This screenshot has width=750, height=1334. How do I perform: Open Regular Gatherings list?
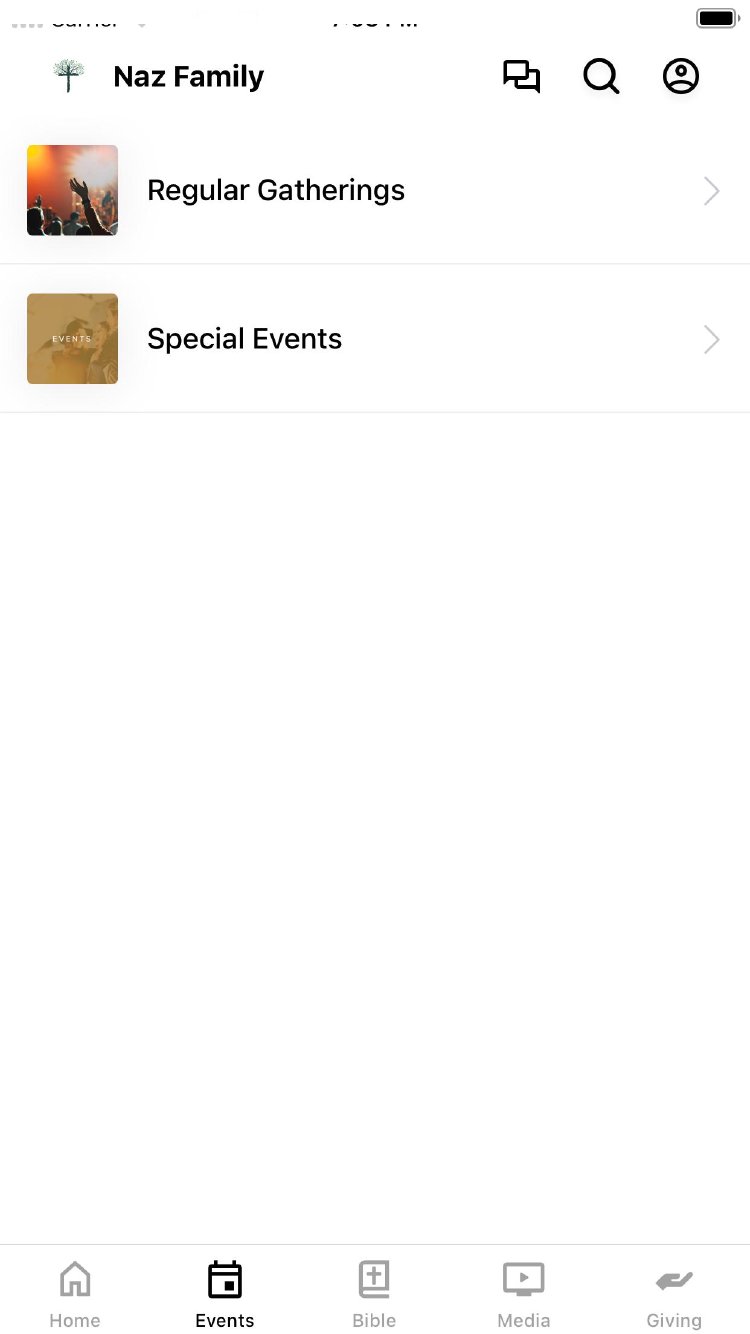point(375,191)
